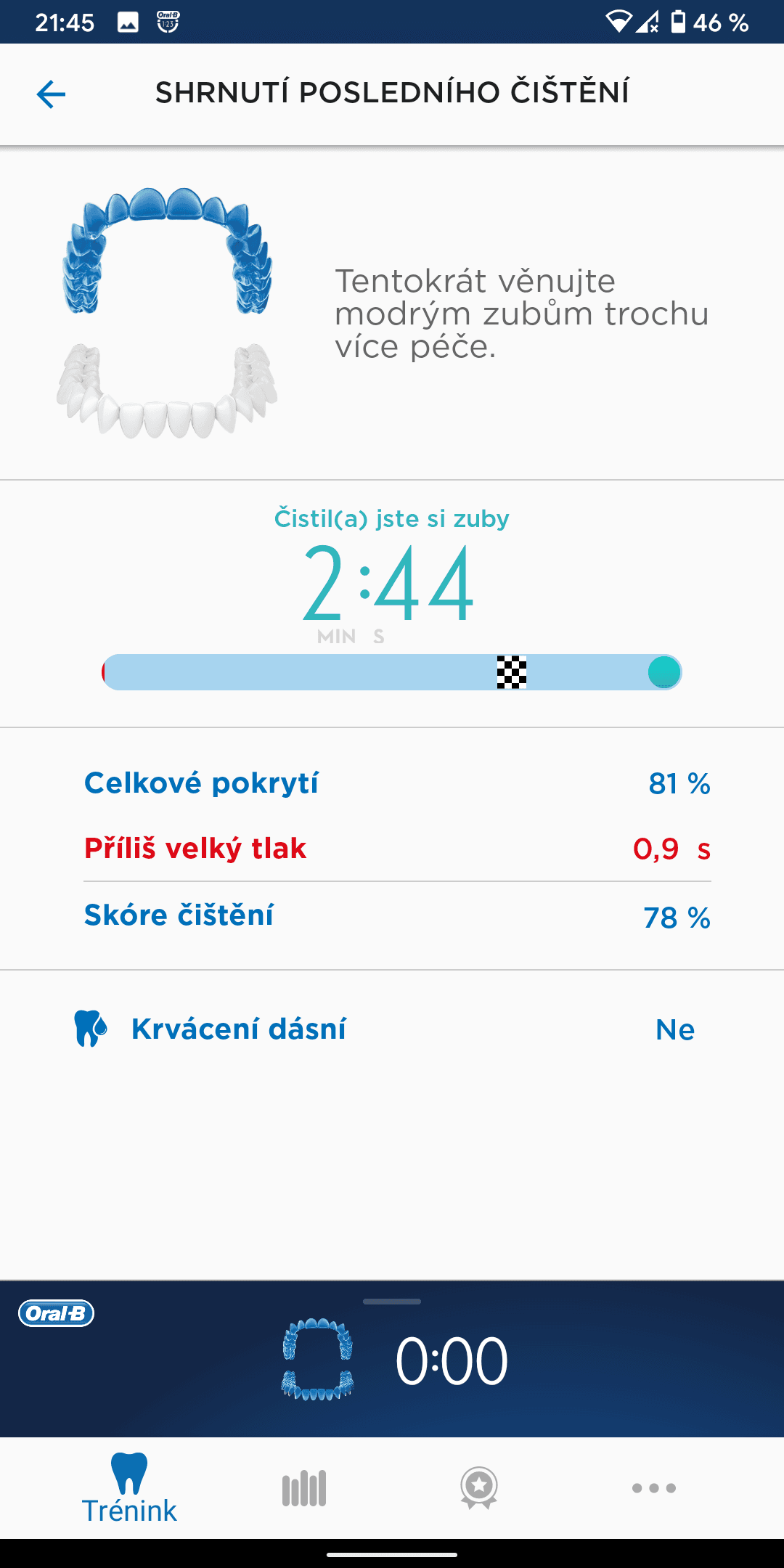This screenshot has width=784, height=1568.
Task: Tap the back arrow icon in the header
Action: pyautogui.click(x=49, y=93)
